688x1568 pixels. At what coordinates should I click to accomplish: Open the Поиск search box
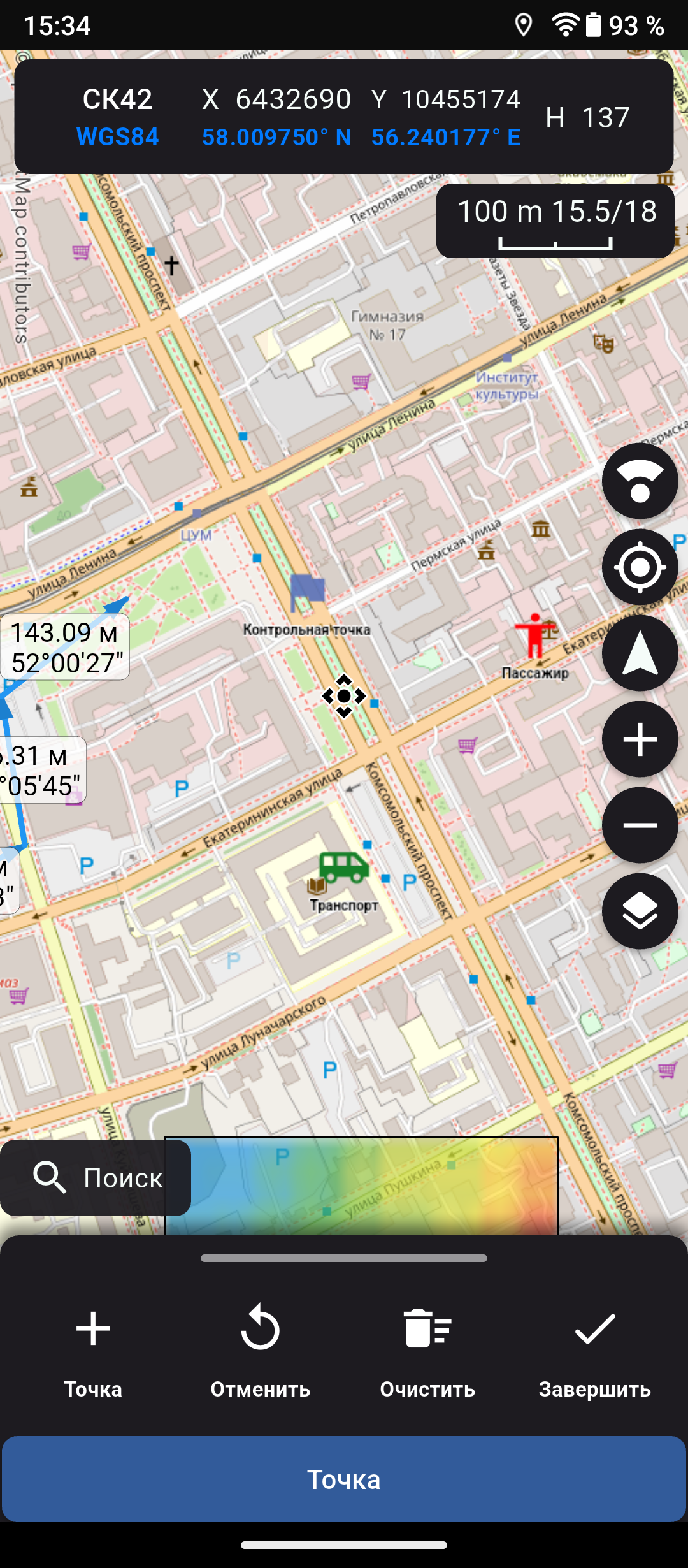point(96,1177)
